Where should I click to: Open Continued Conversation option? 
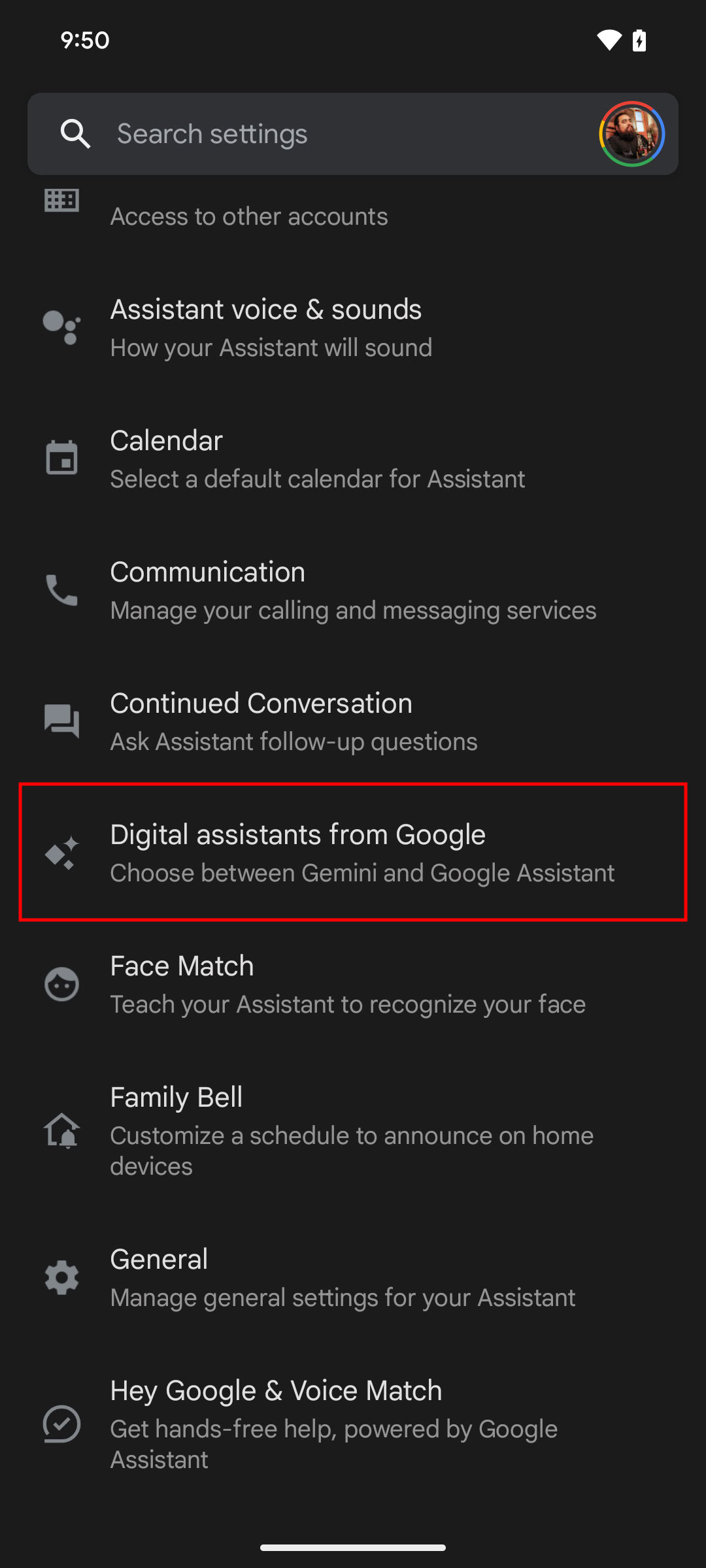point(353,722)
